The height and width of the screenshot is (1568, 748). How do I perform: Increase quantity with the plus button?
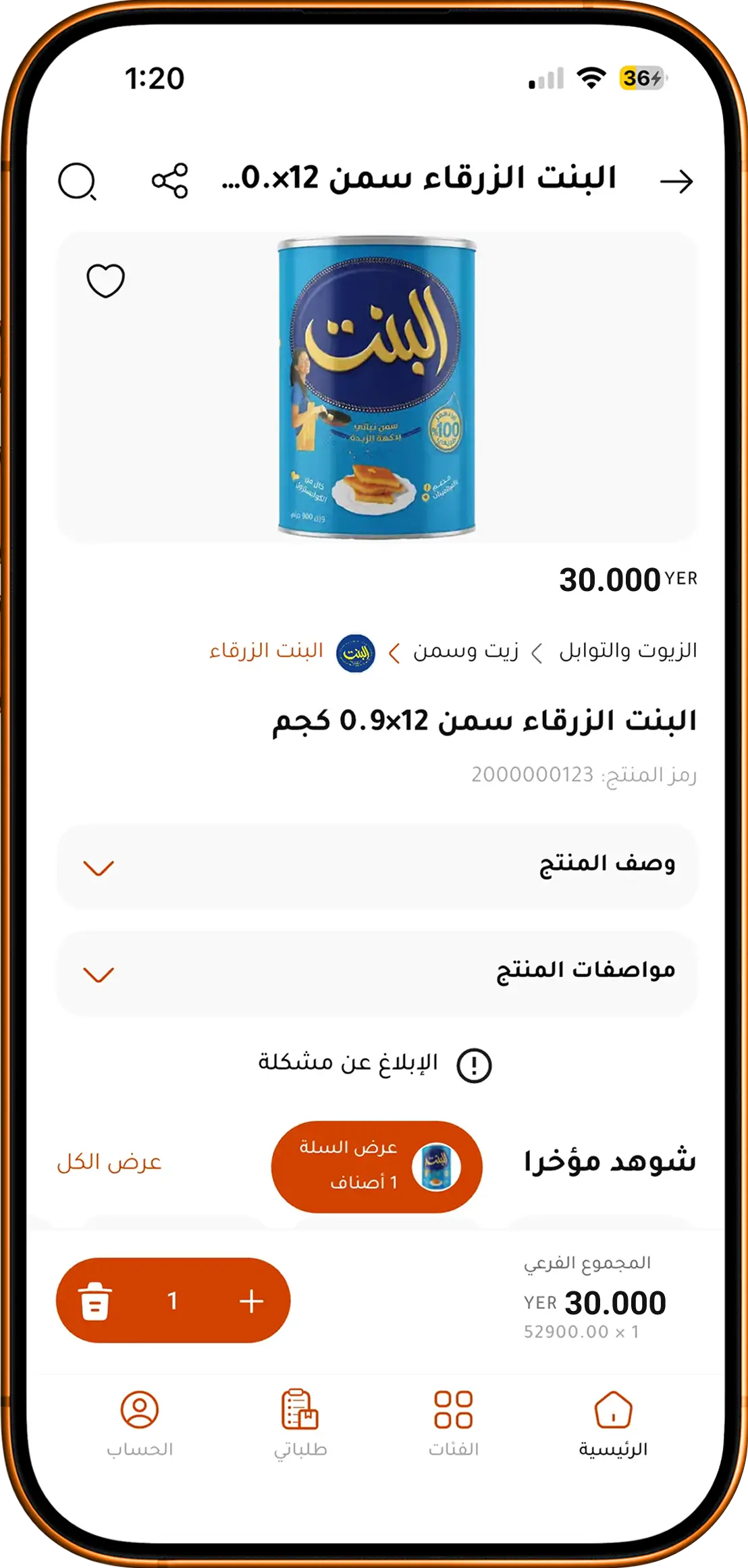tap(251, 1301)
